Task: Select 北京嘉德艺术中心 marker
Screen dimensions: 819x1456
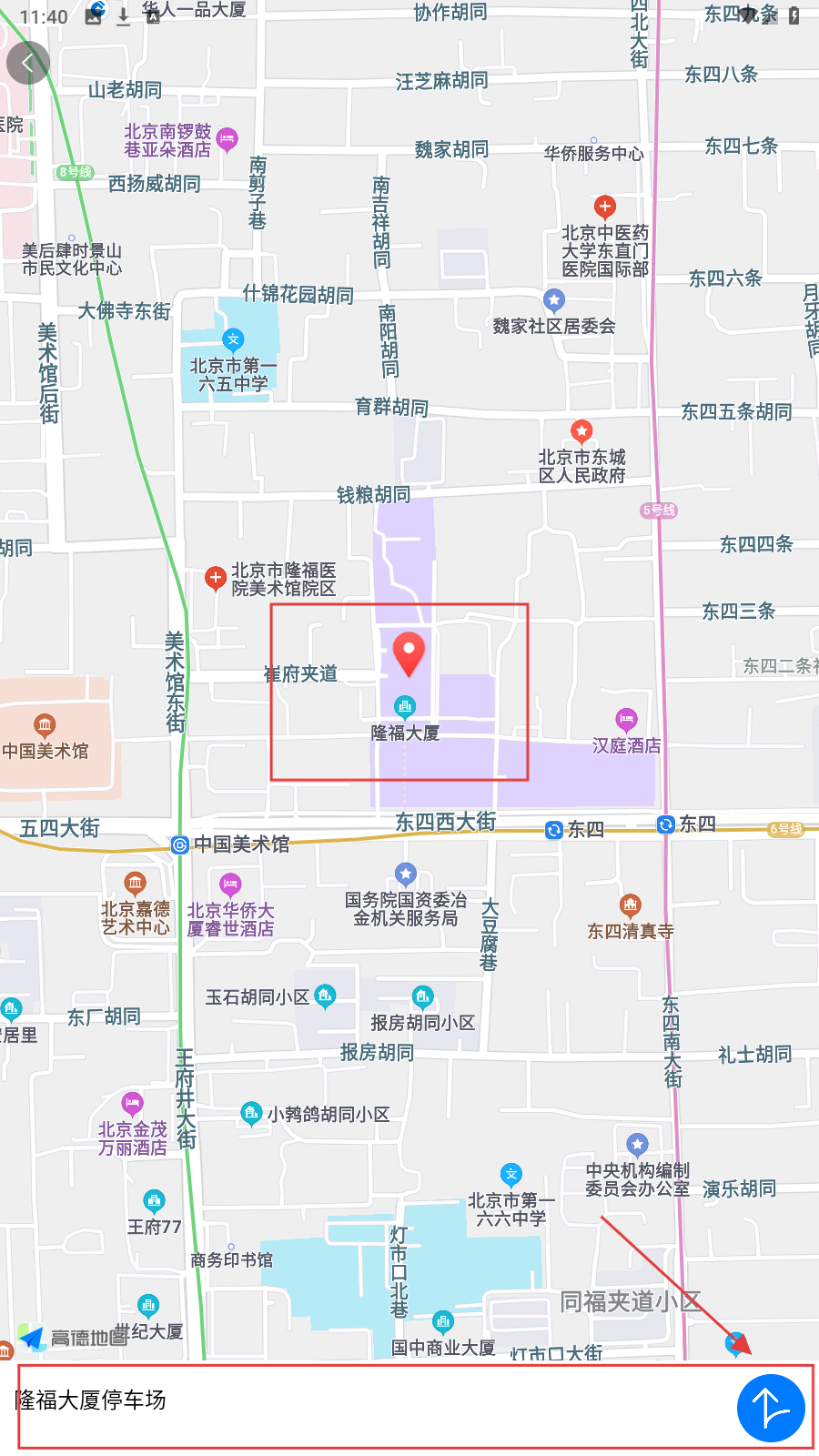Action: pos(135,882)
